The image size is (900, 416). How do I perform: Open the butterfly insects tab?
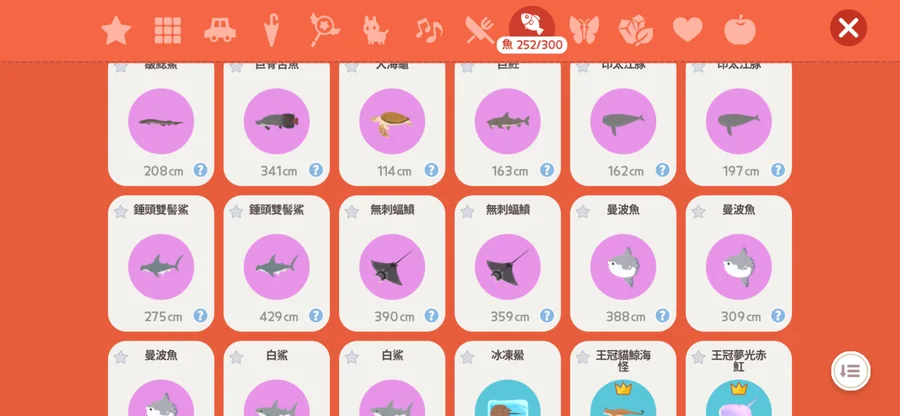(x=584, y=30)
